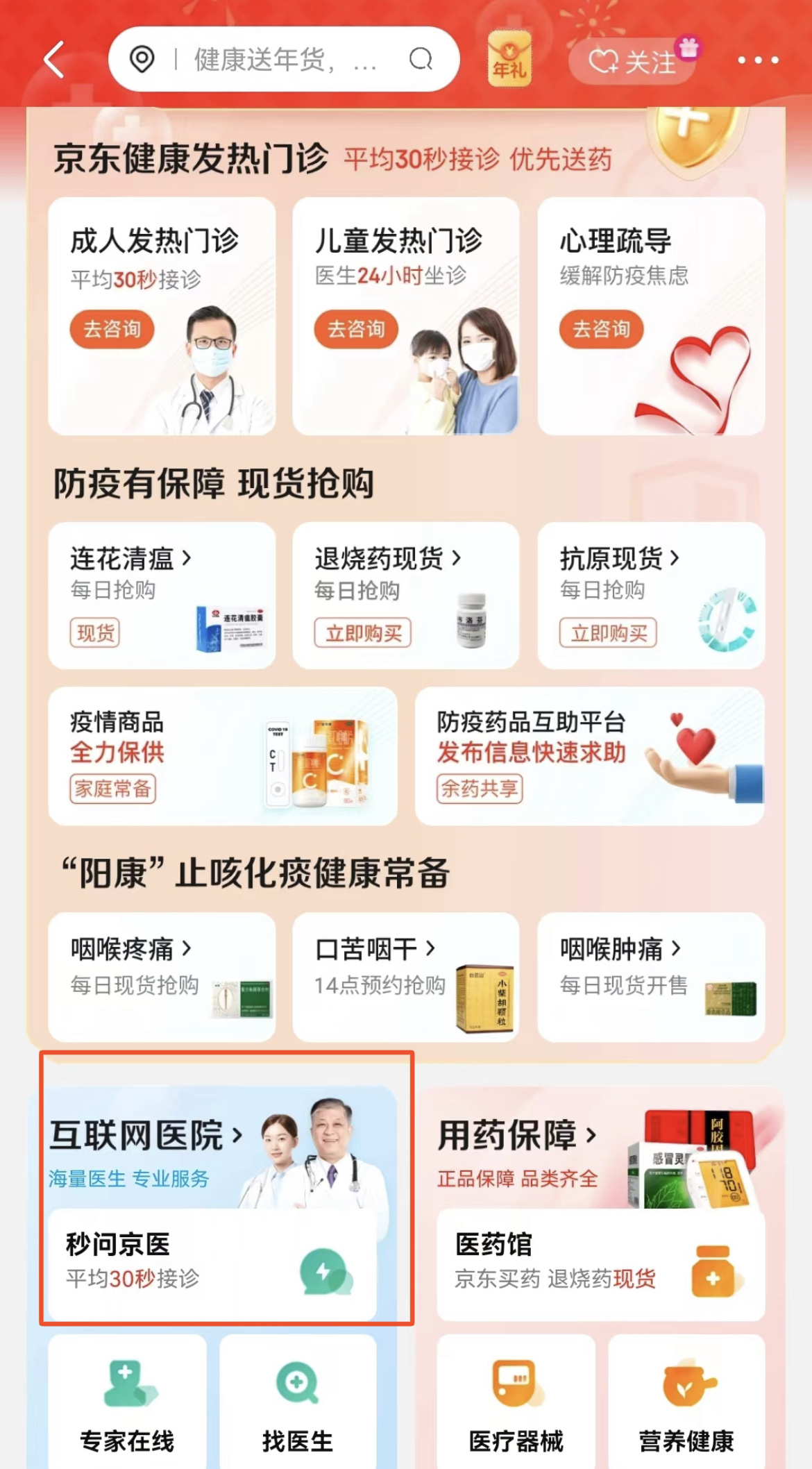Open 疫情商品 全力保供 card

tap(222, 756)
